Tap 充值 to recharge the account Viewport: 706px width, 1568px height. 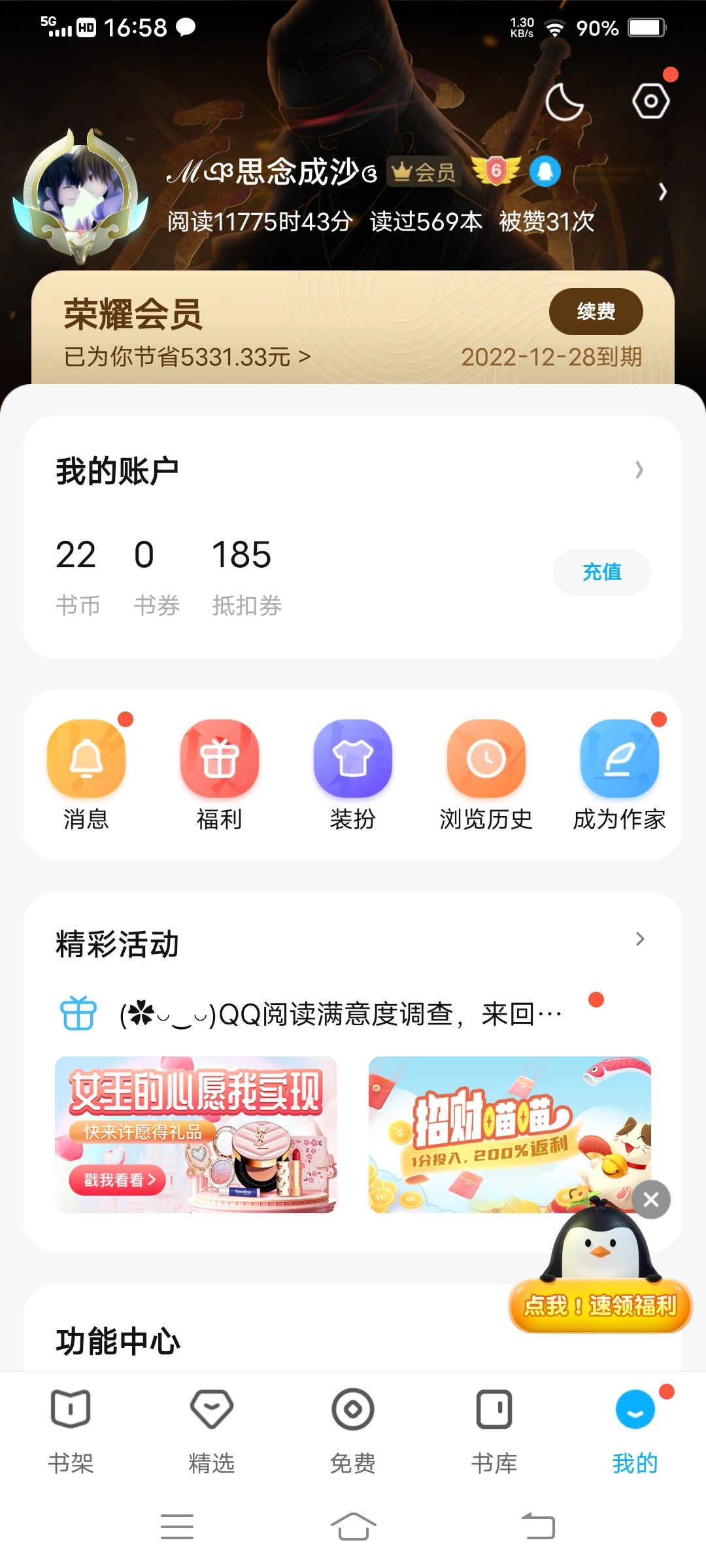(x=601, y=572)
